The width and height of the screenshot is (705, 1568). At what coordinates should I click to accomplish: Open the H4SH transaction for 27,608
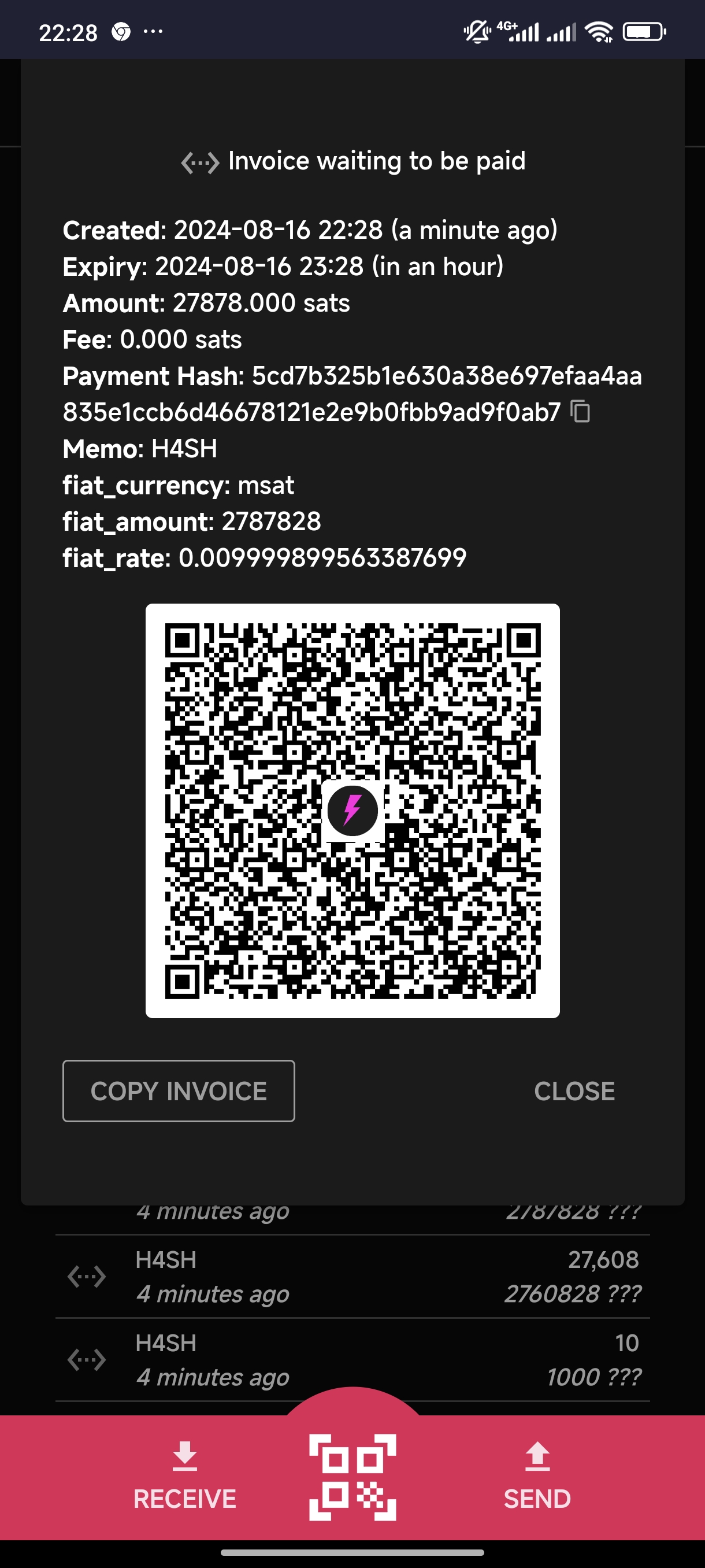[x=352, y=1277]
